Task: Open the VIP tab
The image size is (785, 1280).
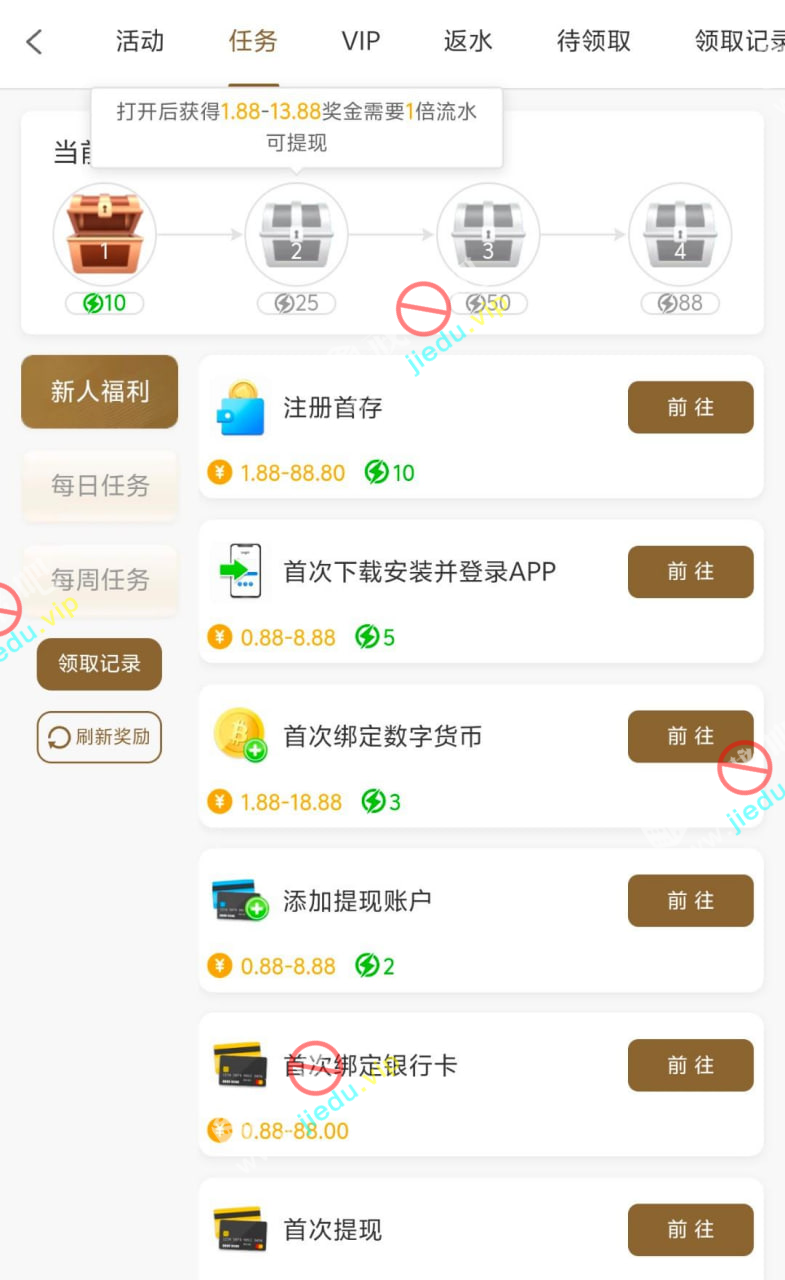Action: click(360, 42)
